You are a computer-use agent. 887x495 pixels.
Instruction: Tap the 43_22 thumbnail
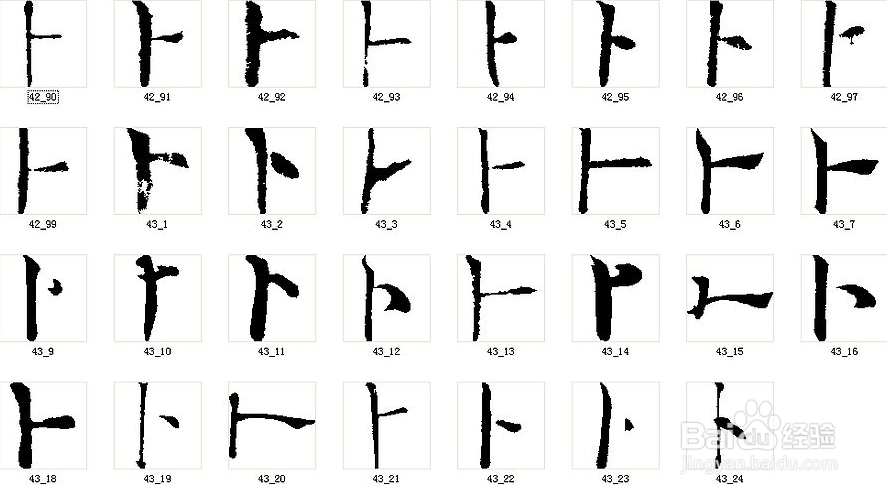click(500, 425)
